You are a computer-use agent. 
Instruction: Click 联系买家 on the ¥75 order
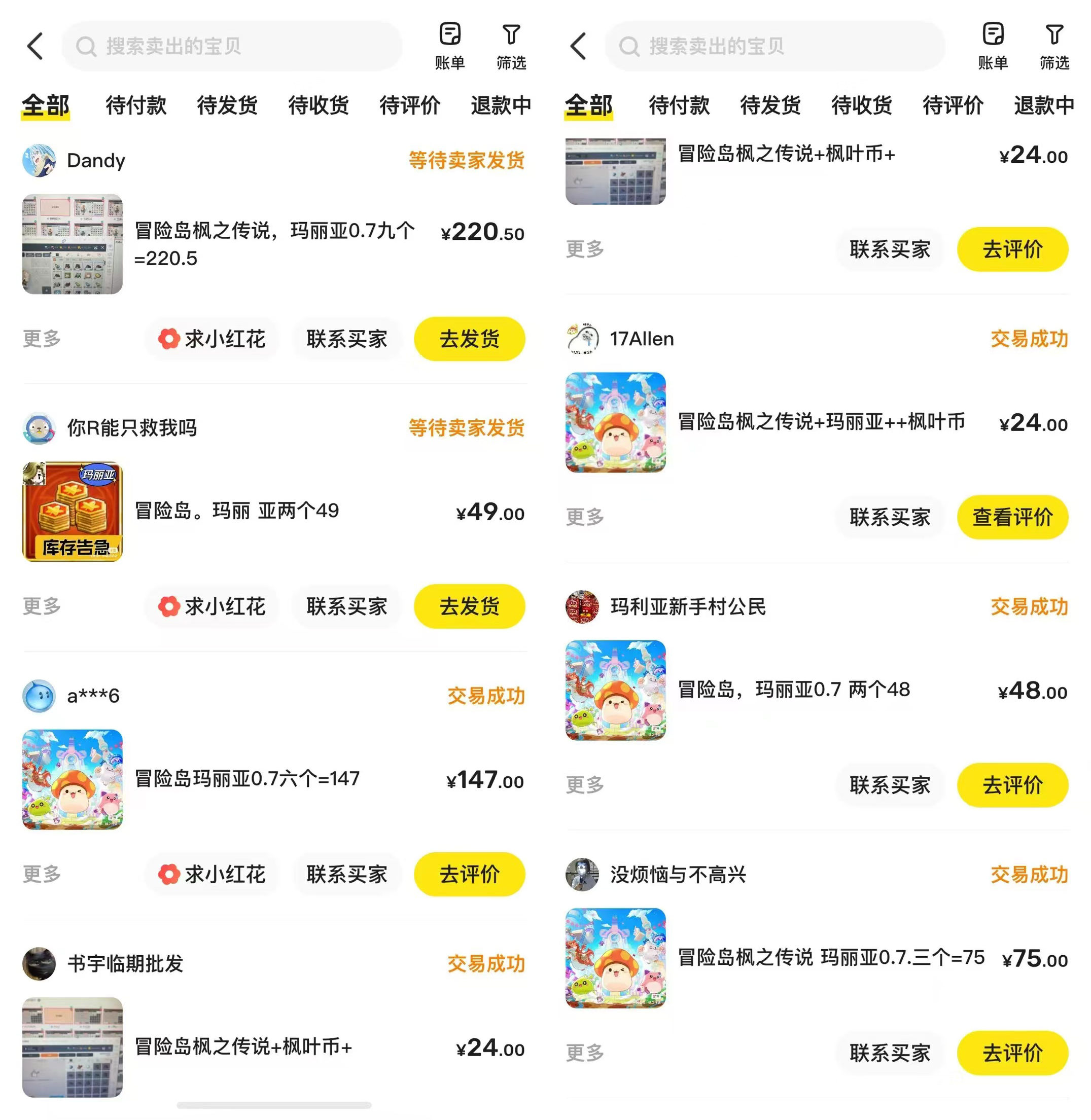pos(890,1052)
